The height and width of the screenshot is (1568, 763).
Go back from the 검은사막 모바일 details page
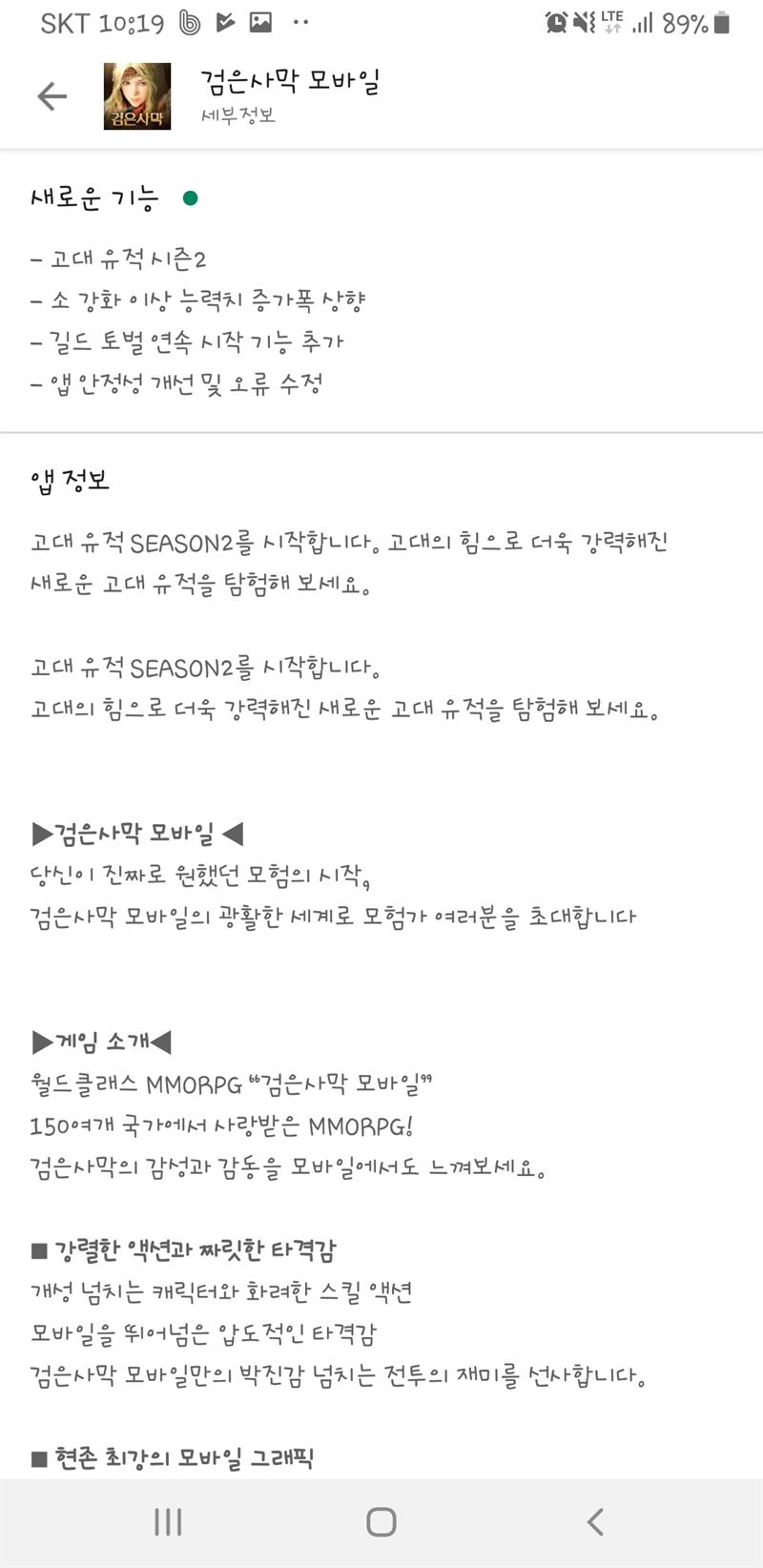[x=52, y=96]
